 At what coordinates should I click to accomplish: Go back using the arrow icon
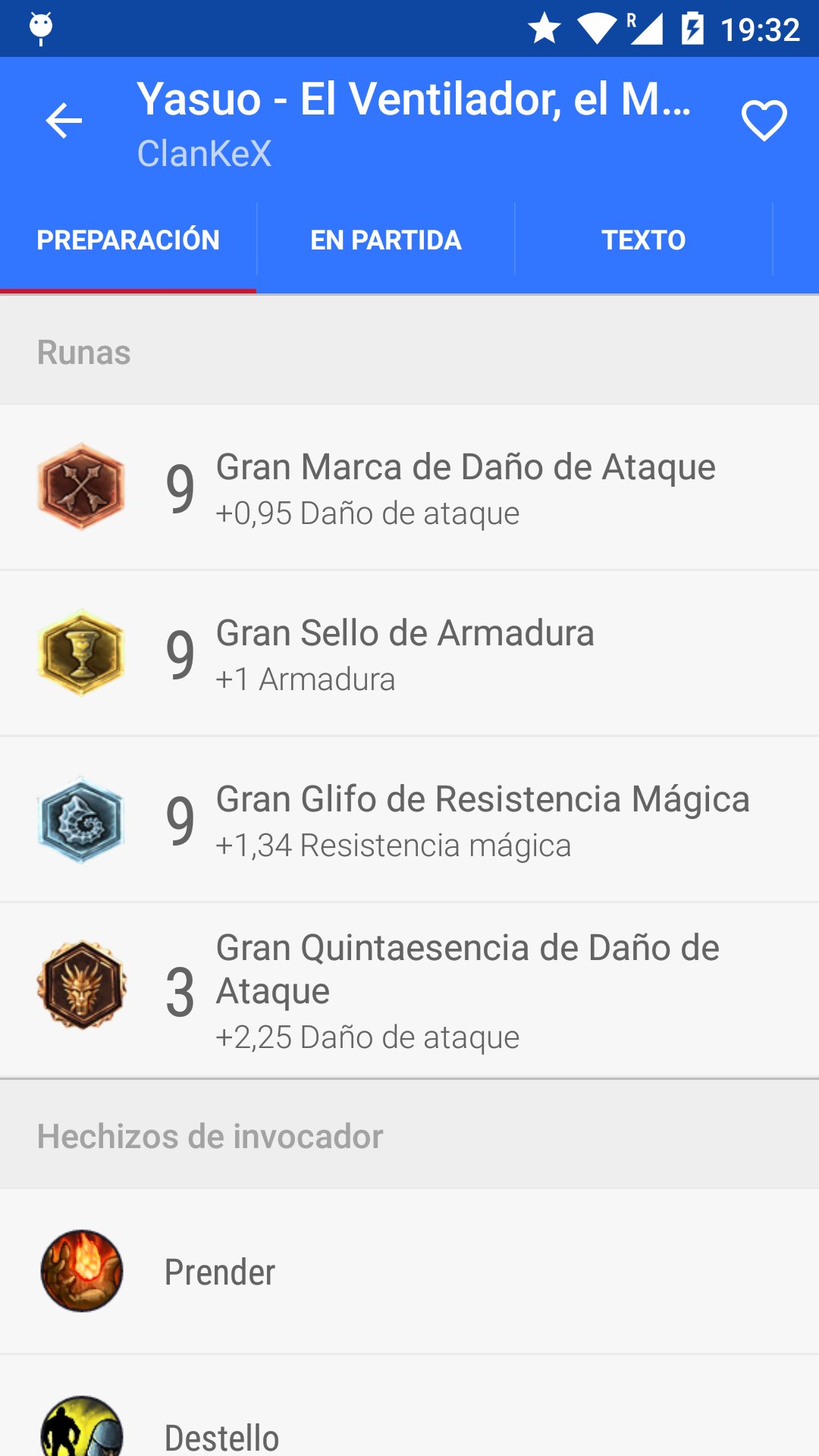[64, 121]
